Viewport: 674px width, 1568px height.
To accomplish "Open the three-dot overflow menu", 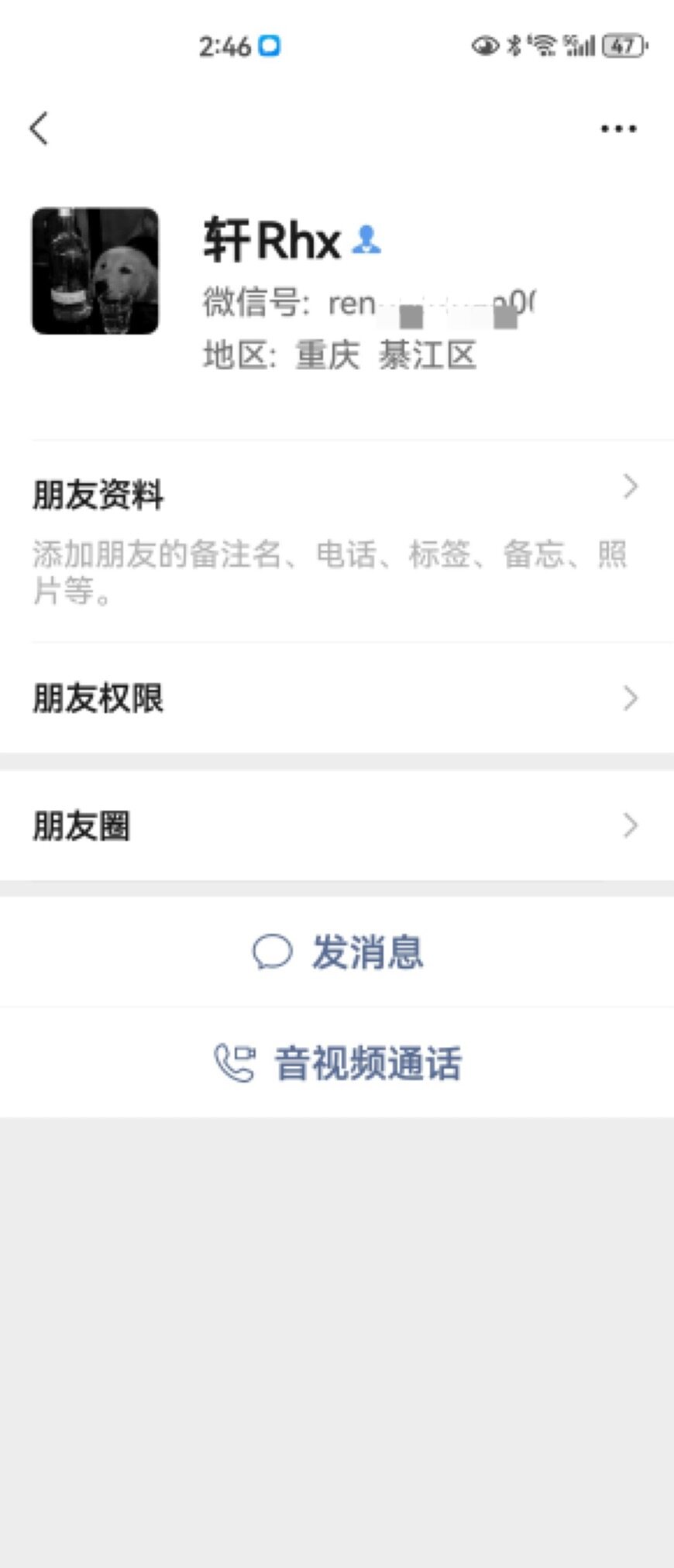I will [618, 129].
